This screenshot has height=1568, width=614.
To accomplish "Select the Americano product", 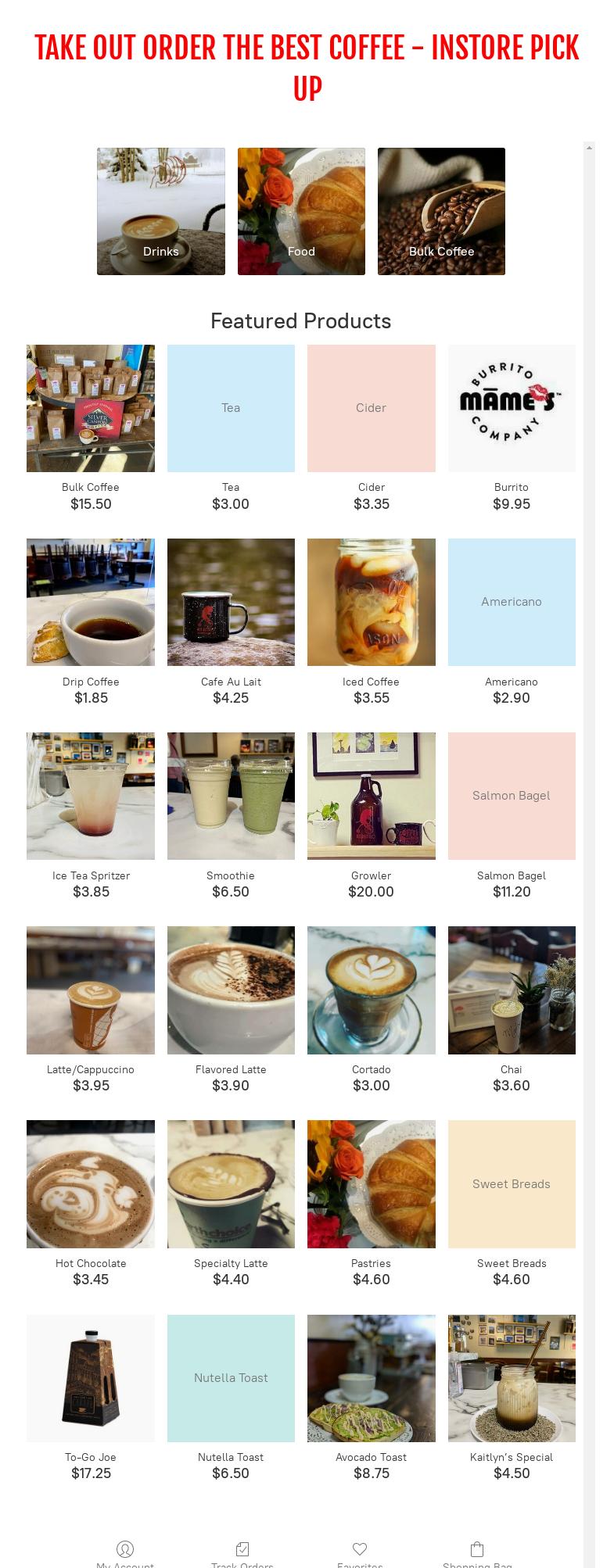I will (x=512, y=602).
